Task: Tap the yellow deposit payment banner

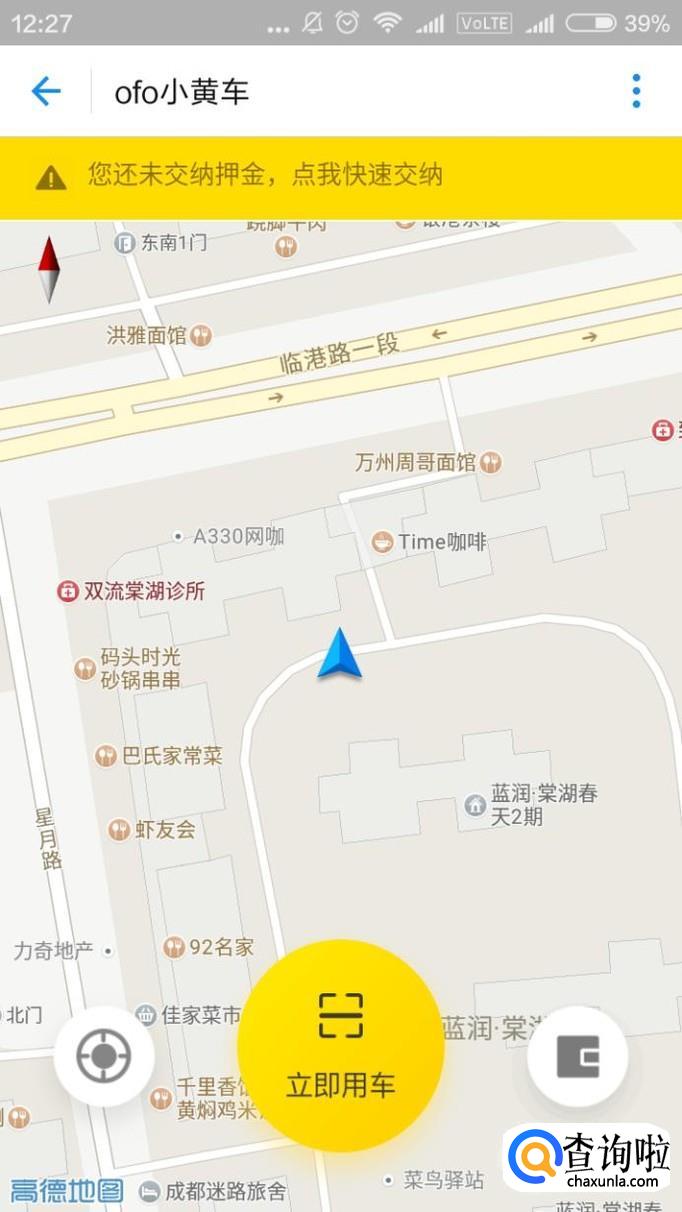Action: [341, 177]
